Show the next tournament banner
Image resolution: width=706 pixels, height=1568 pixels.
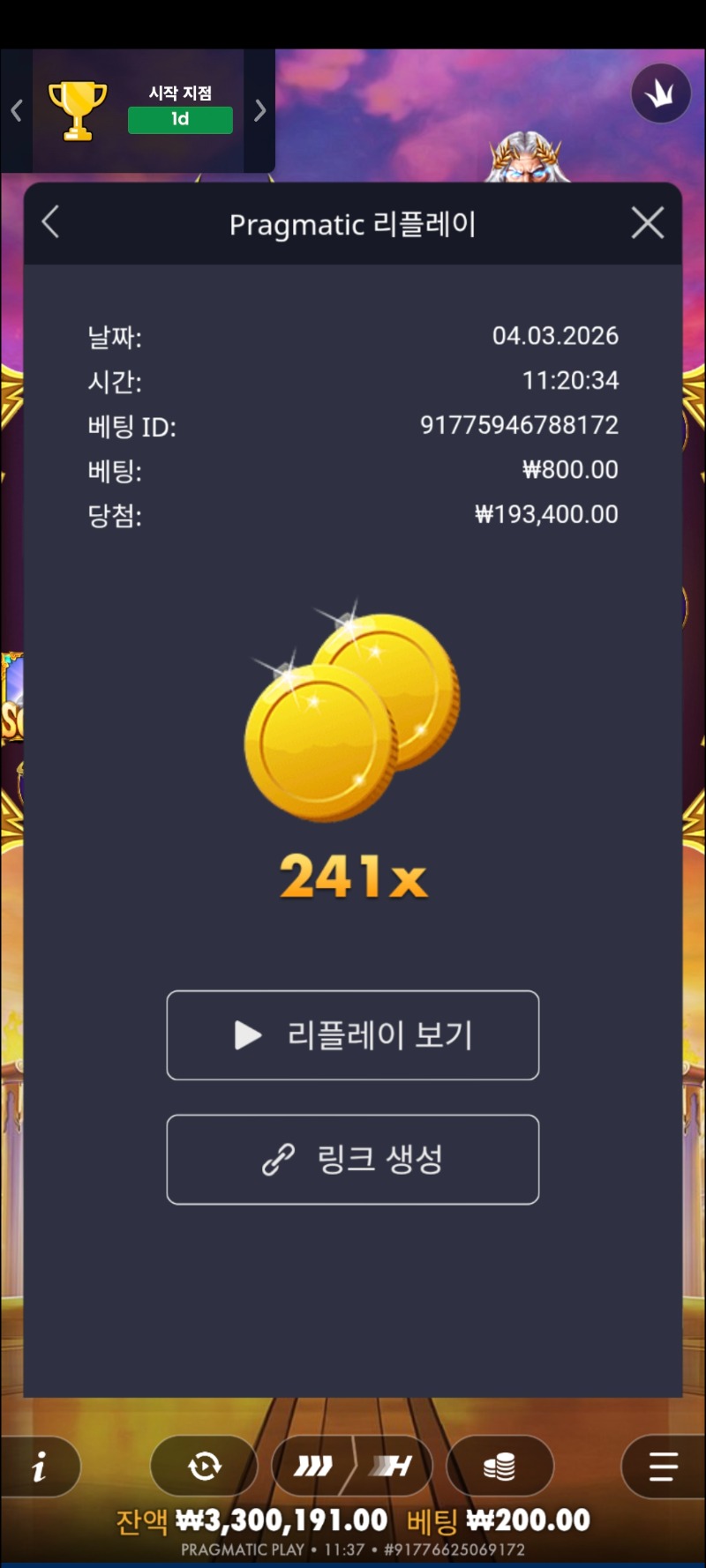(x=259, y=110)
